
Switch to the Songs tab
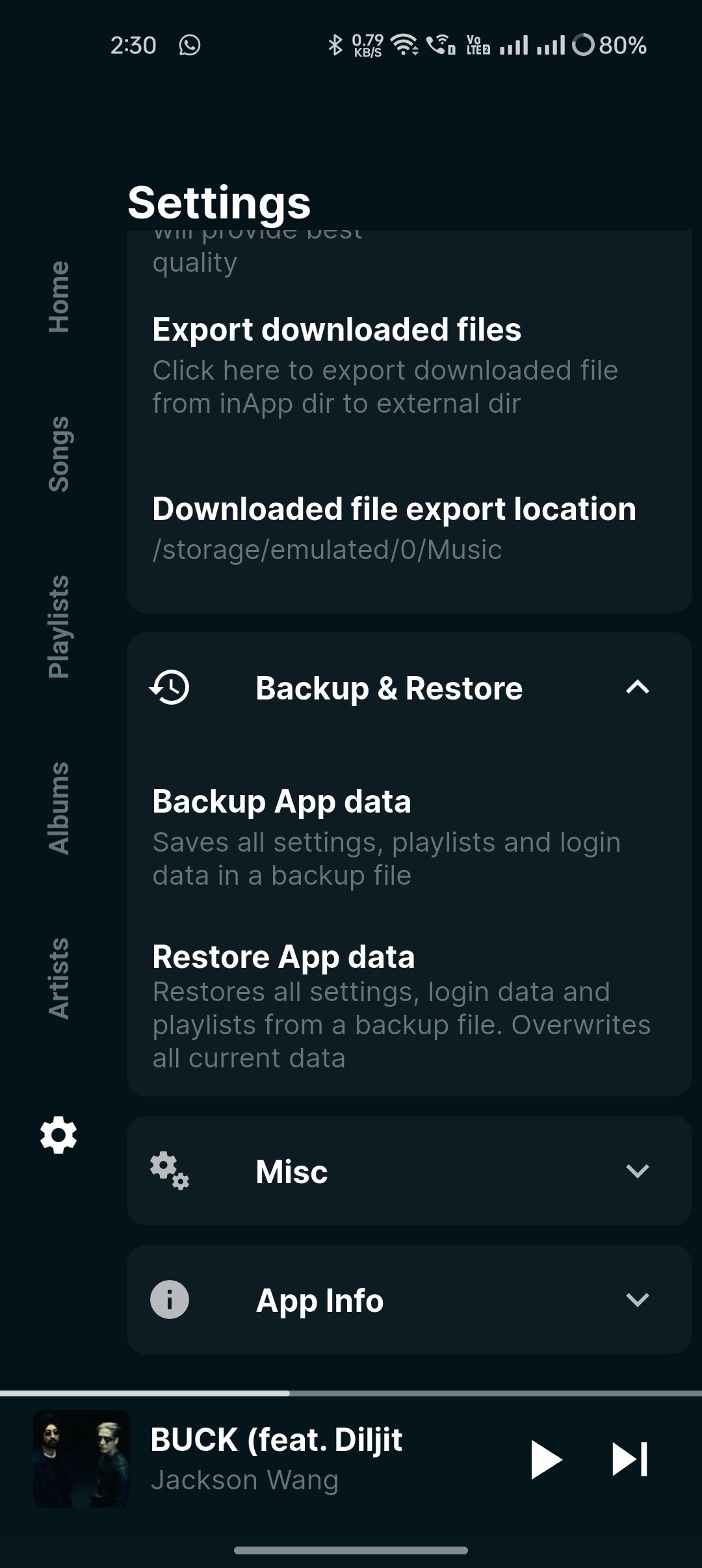[x=58, y=454]
